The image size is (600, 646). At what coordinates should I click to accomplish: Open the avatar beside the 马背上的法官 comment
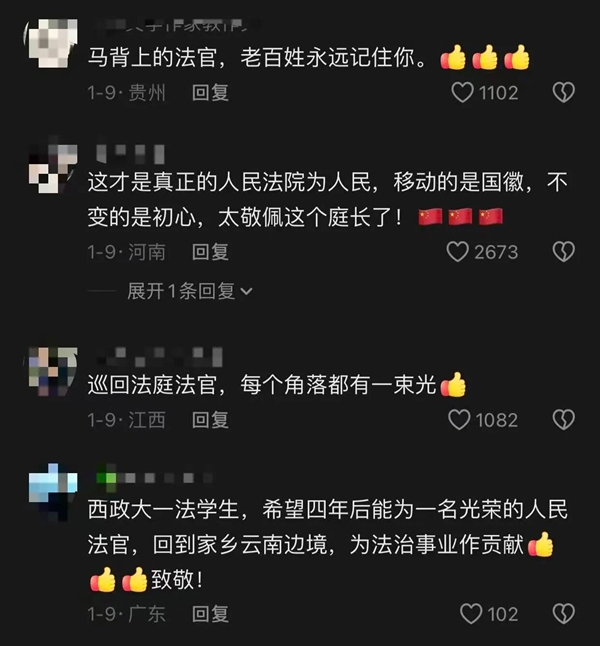pos(52,42)
